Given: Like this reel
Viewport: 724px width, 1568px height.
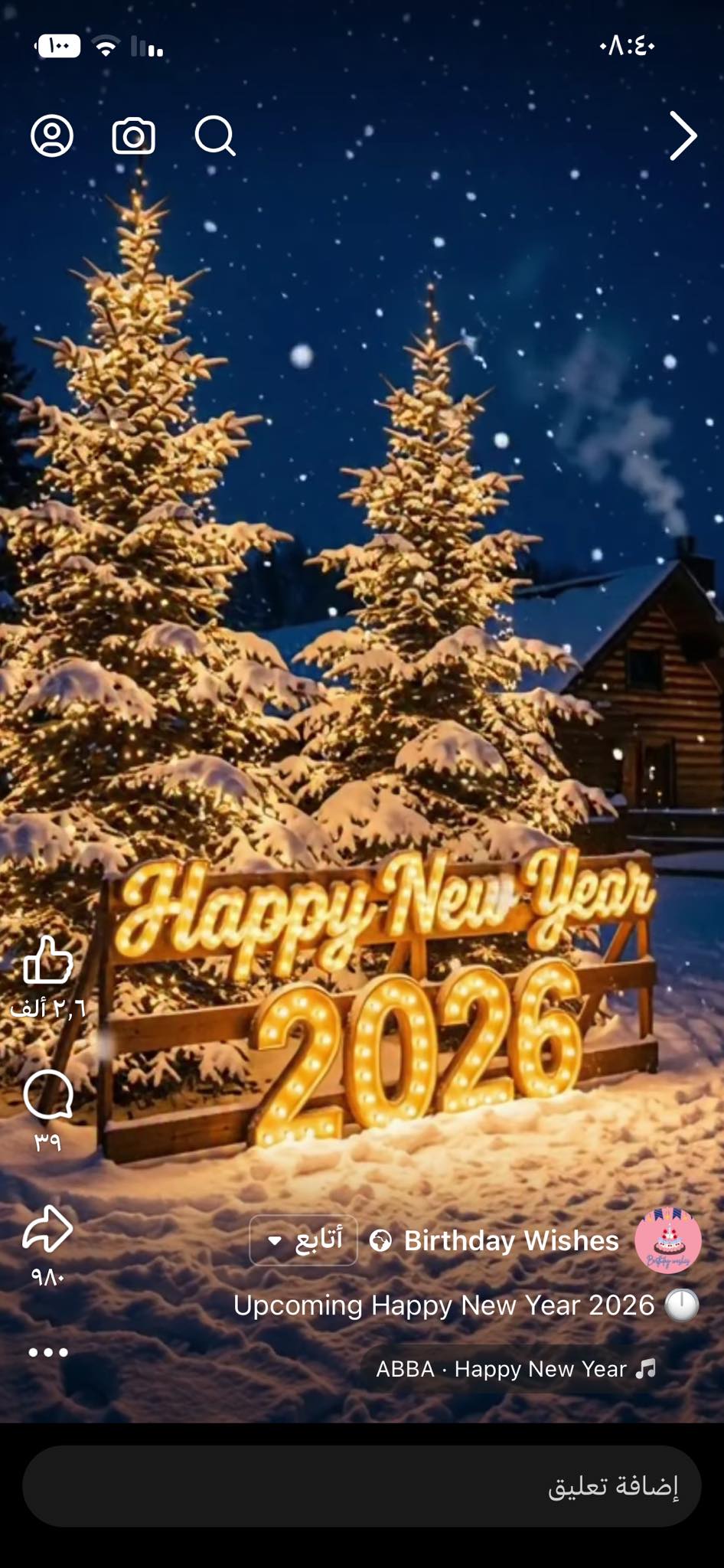Looking at the screenshot, I should tap(48, 960).
